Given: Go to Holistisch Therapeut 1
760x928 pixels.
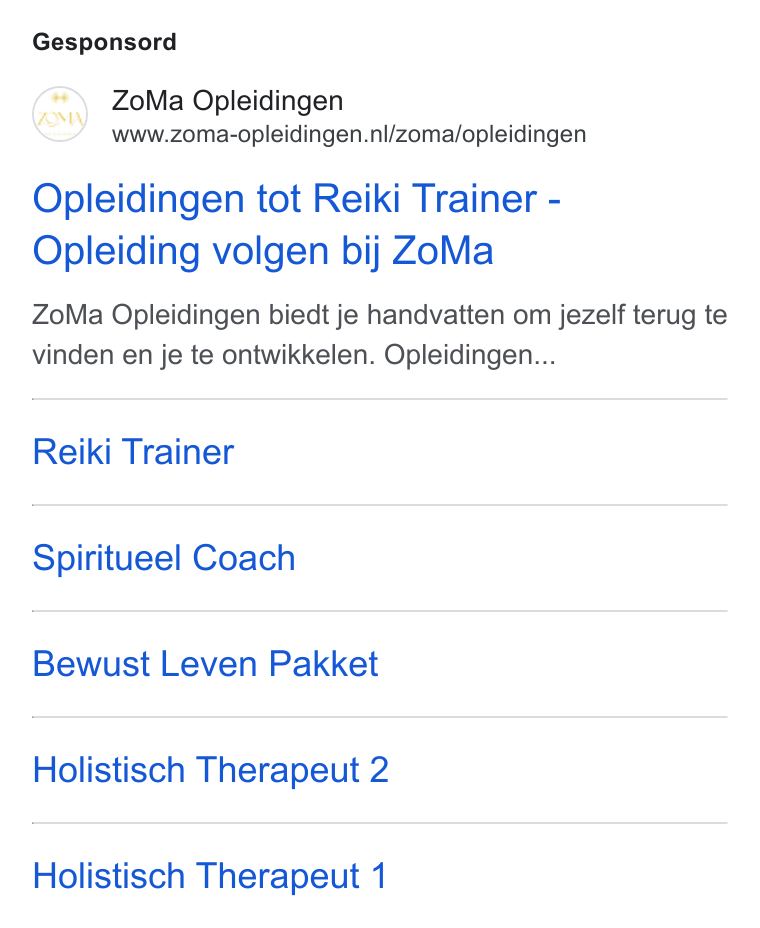Looking at the screenshot, I should (x=210, y=876).
